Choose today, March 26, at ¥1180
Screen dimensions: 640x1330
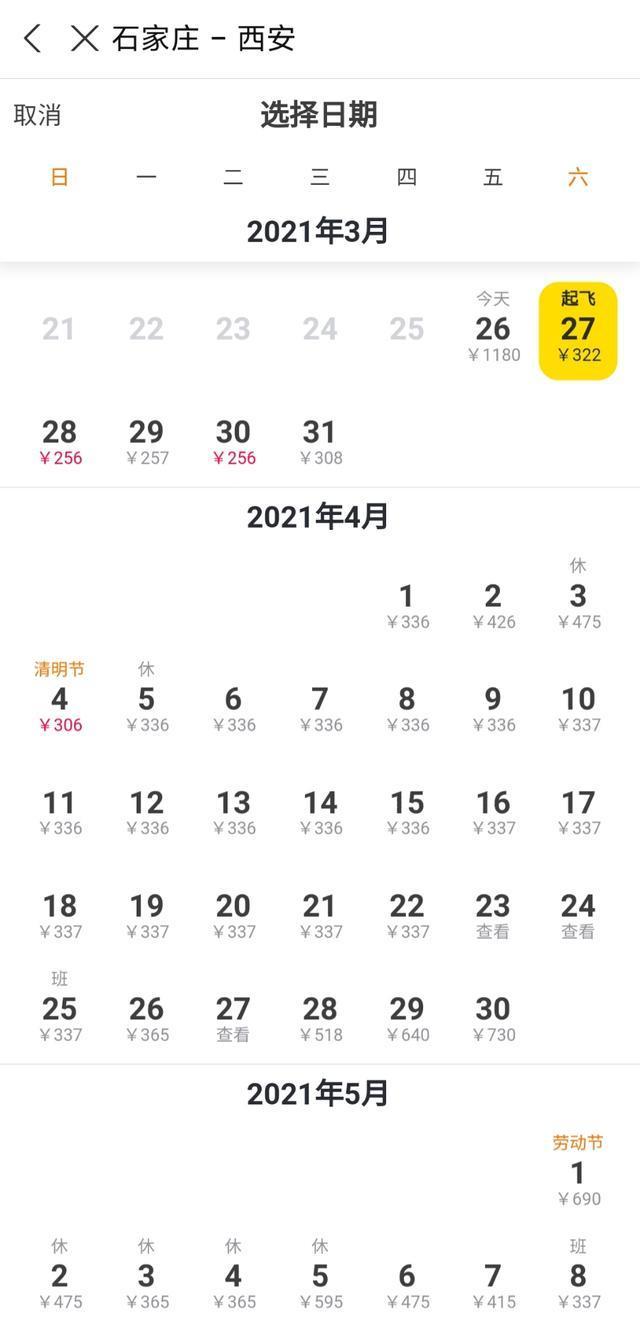tap(492, 332)
